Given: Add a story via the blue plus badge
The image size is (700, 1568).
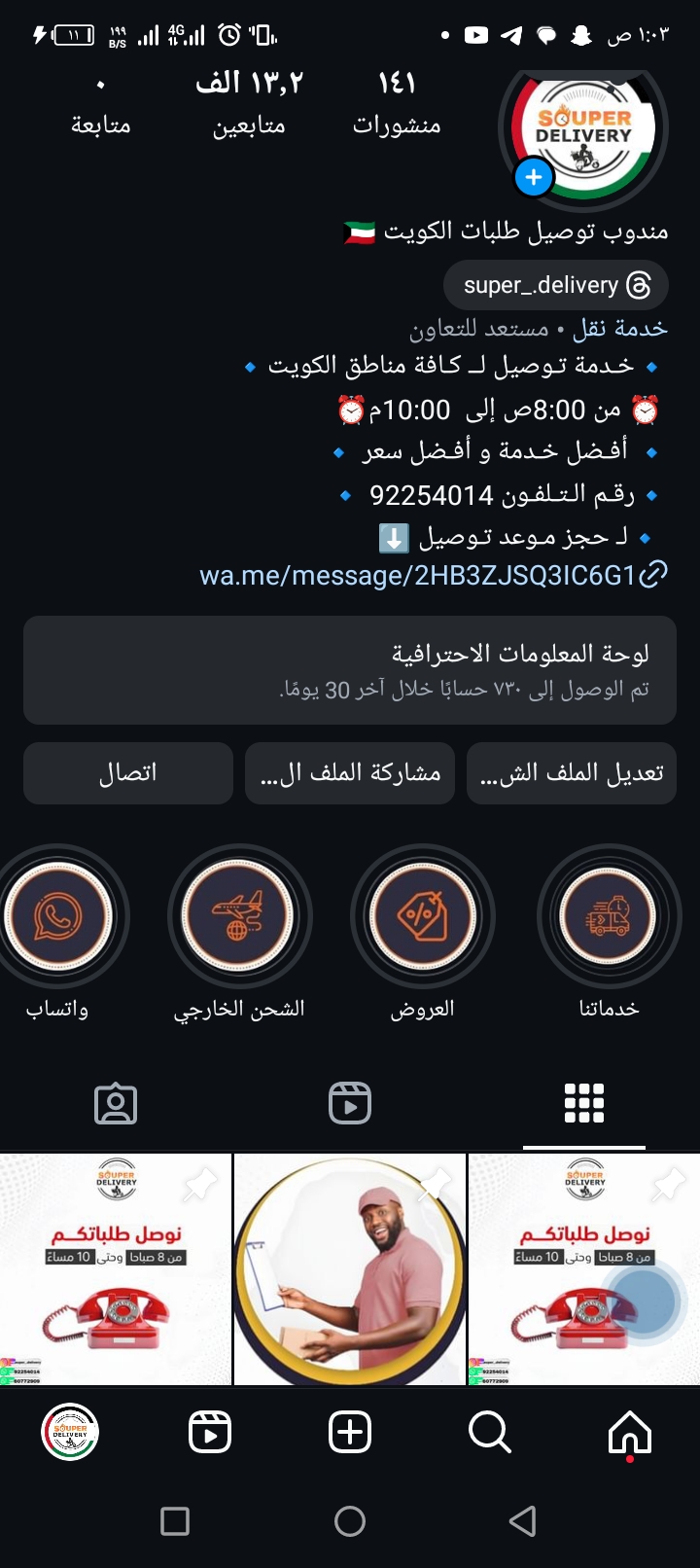Looking at the screenshot, I should coord(533,178).
